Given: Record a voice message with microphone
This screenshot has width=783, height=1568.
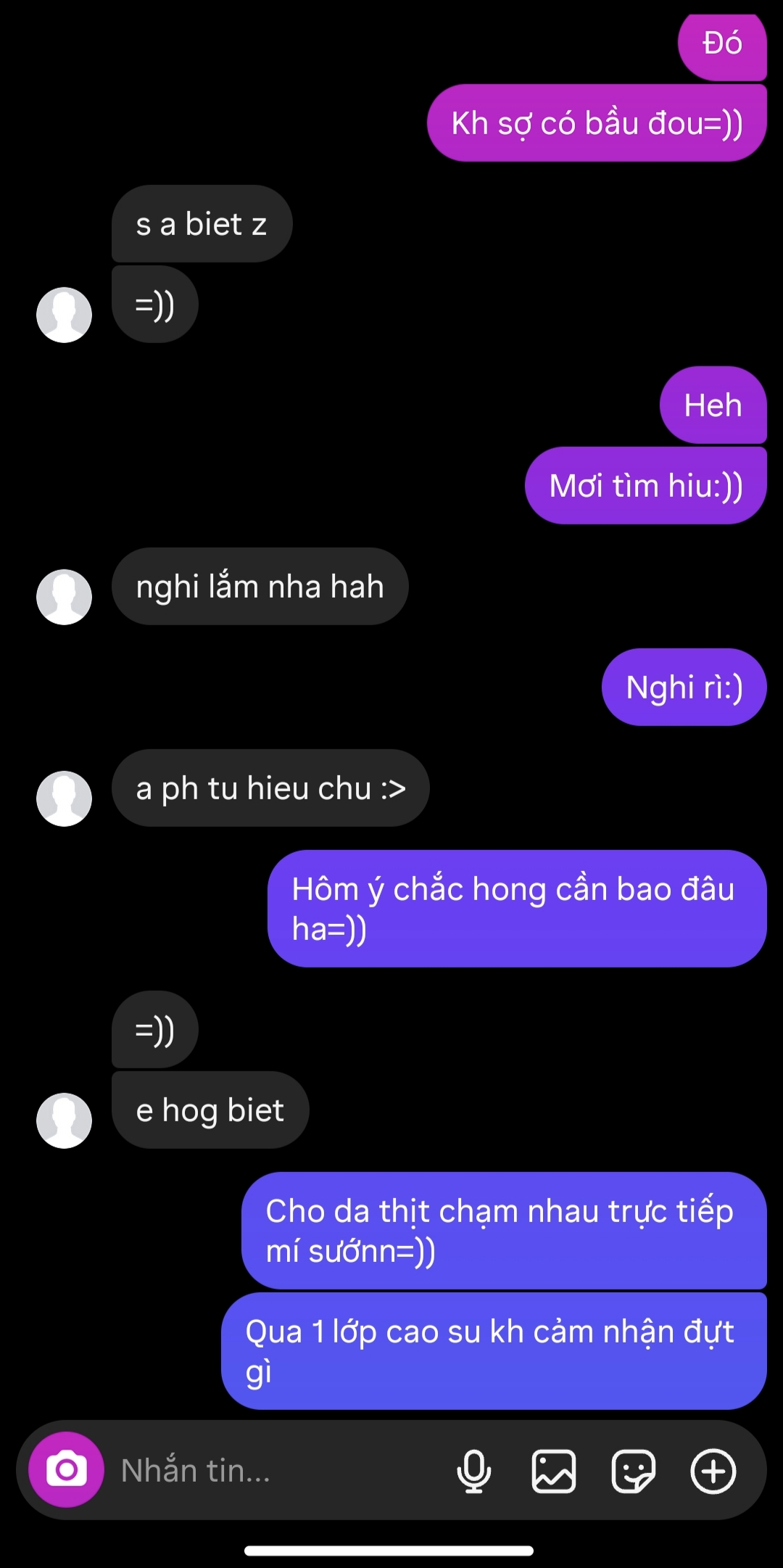Looking at the screenshot, I should point(474,1471).
